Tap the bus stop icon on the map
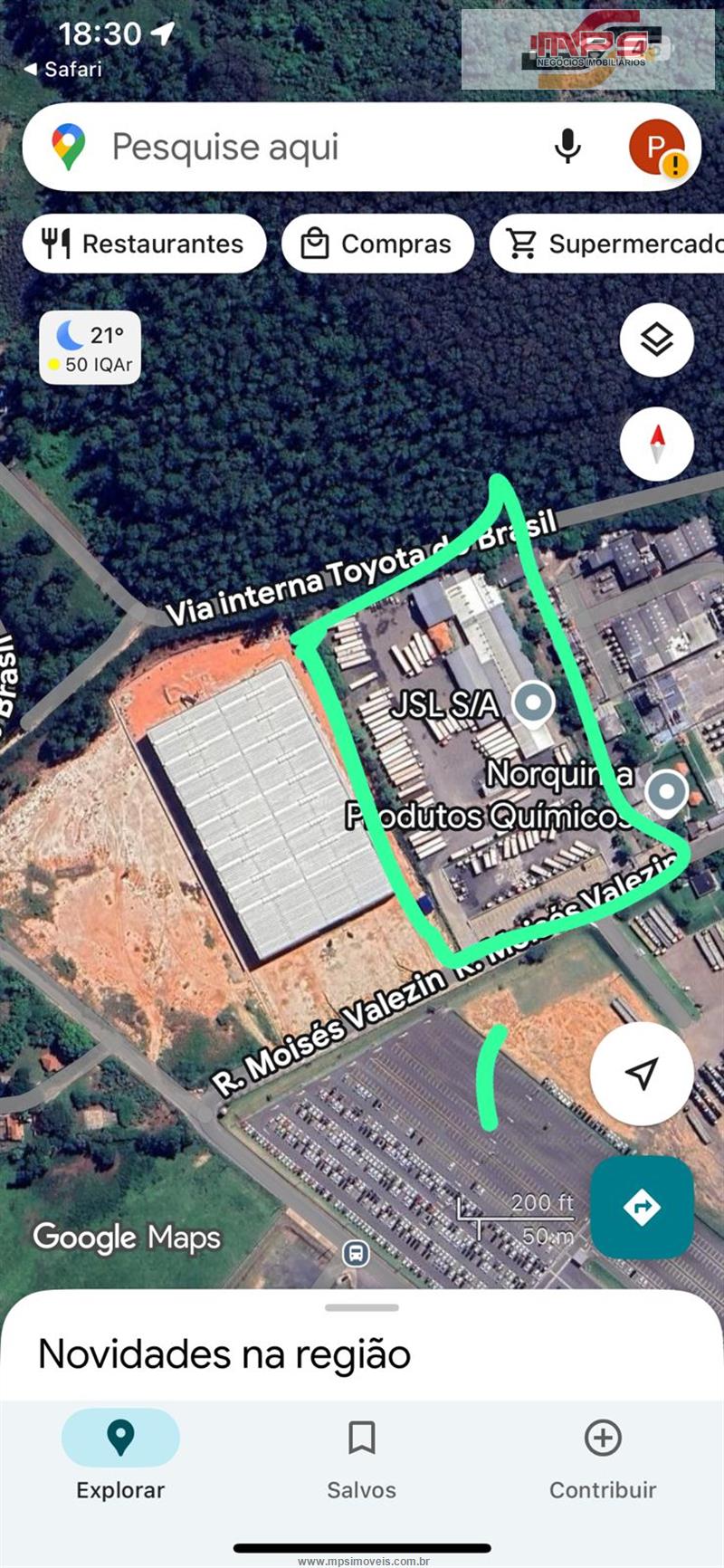Screen dimensions: 724x1568 pos(356,1254)
